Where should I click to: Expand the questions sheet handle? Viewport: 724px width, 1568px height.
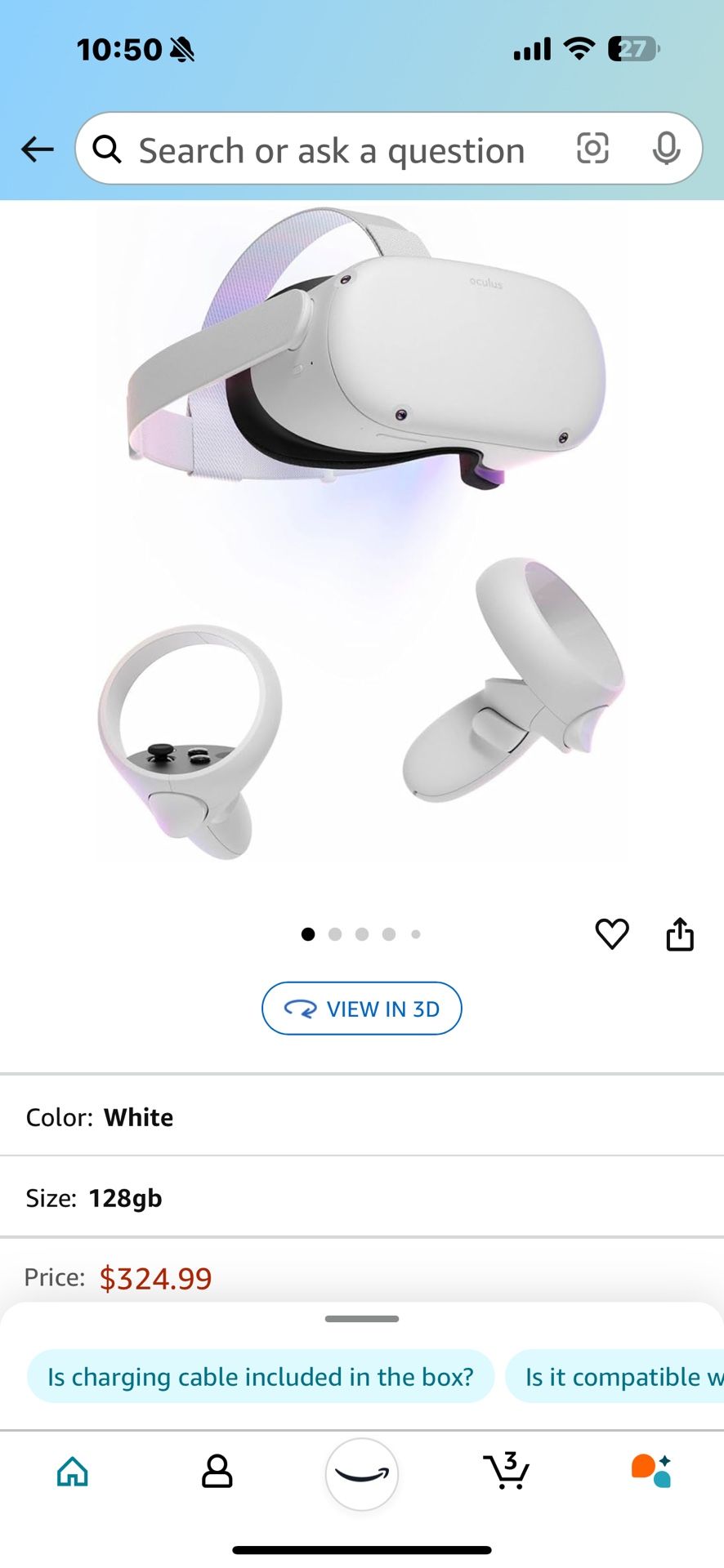point(362,1319)
